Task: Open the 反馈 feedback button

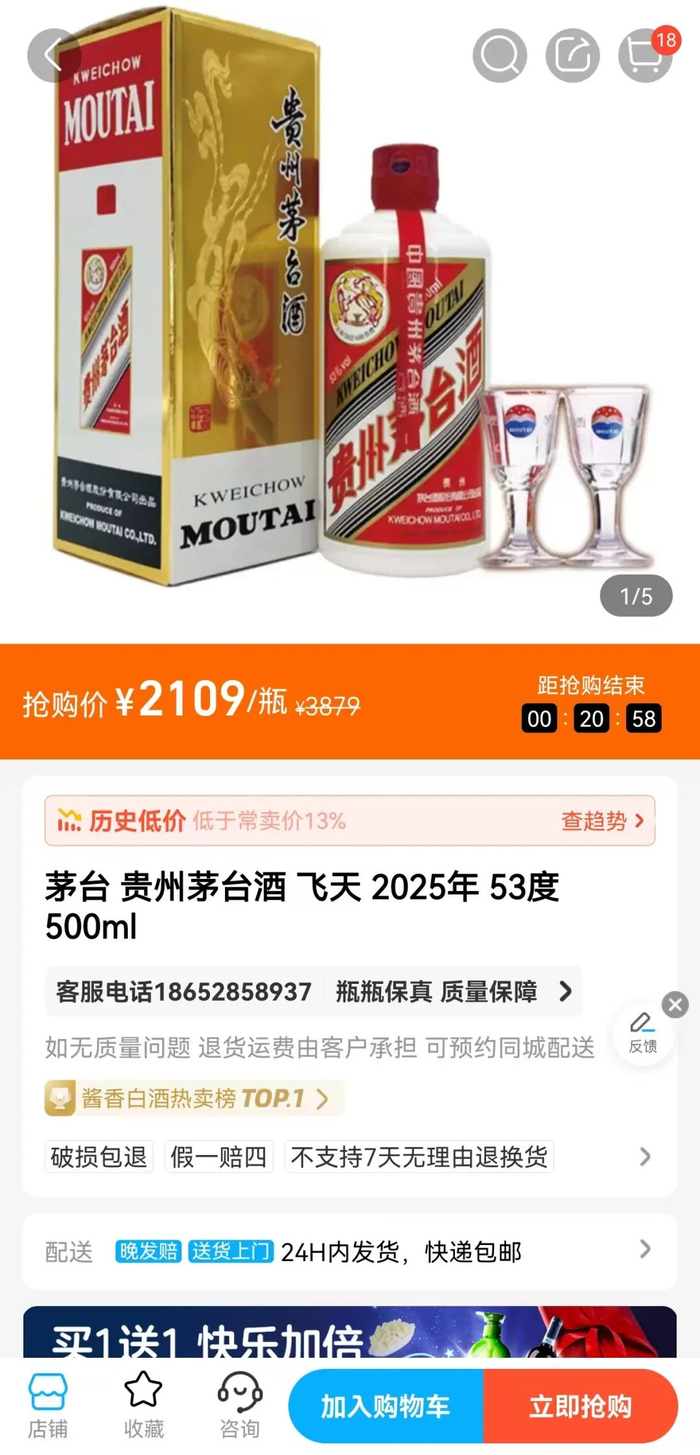Action: pyautogui.click(x=642, y=1033)
